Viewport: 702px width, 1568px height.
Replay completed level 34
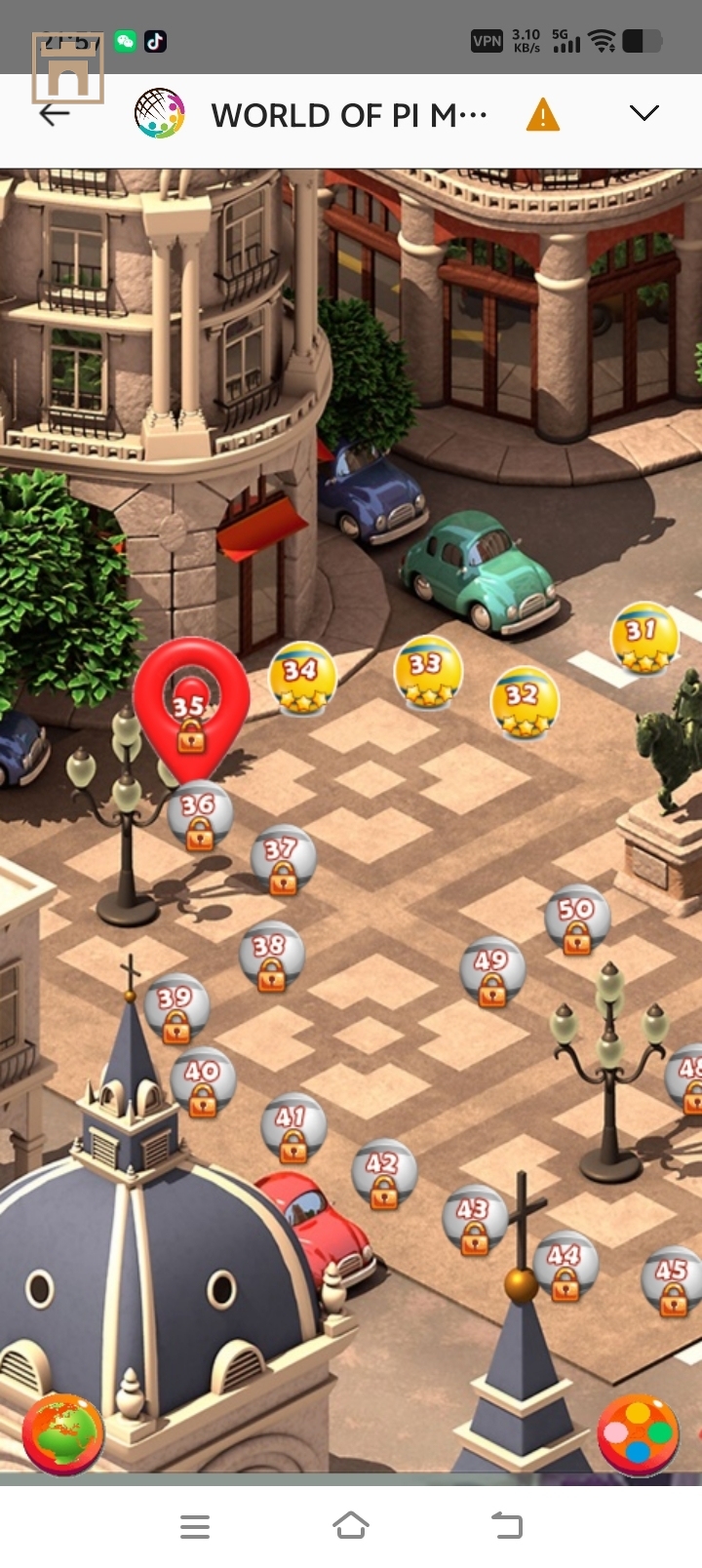pyautogui.click(x=302, y=678)
